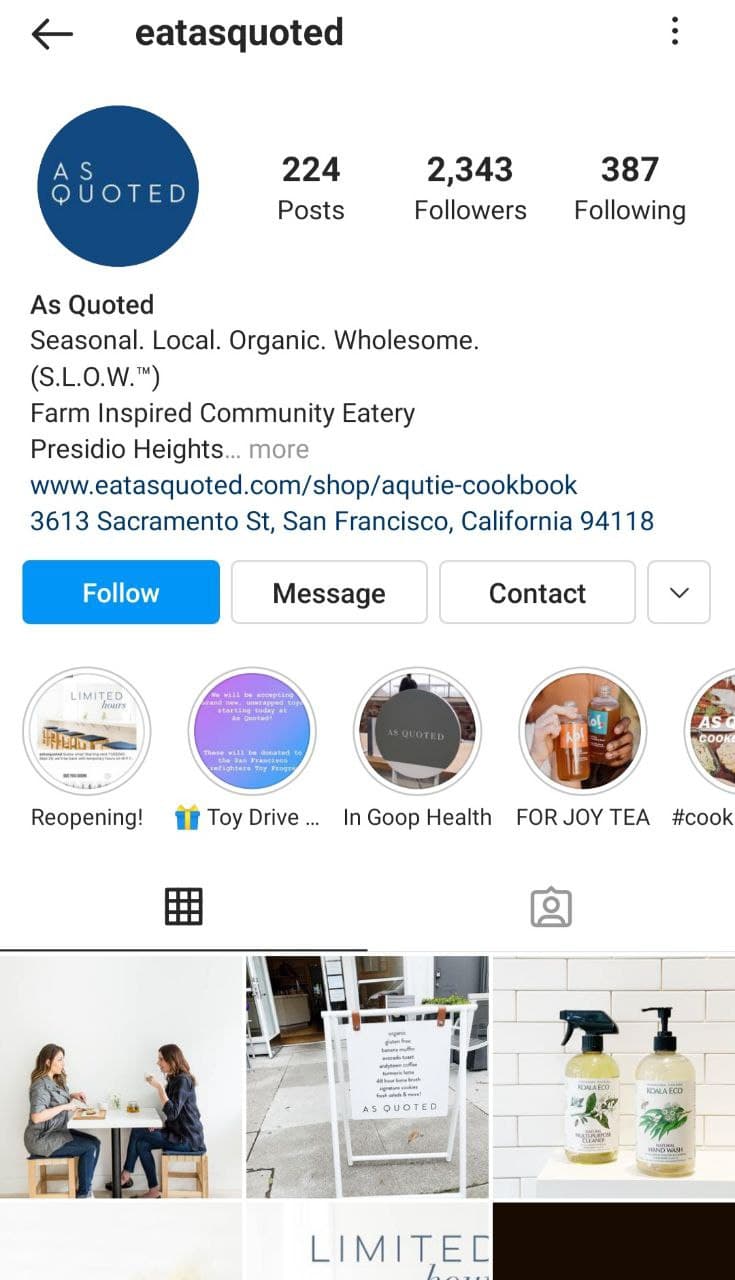The width and height of the screenshot is (735, 1280).
Task: Open the Toy Drive story highlight
Action: (252, 731)
